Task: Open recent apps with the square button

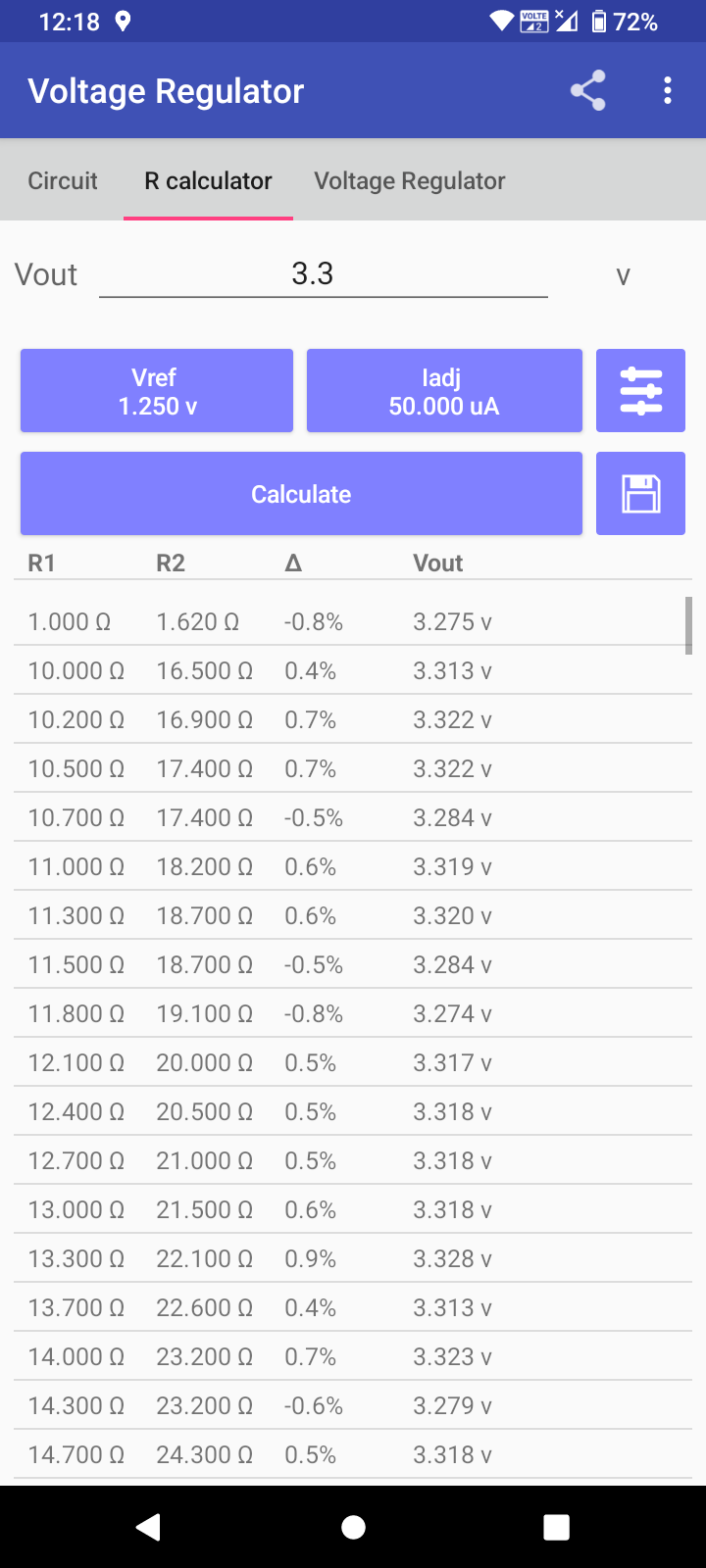Action: (x=556, y=1526)
